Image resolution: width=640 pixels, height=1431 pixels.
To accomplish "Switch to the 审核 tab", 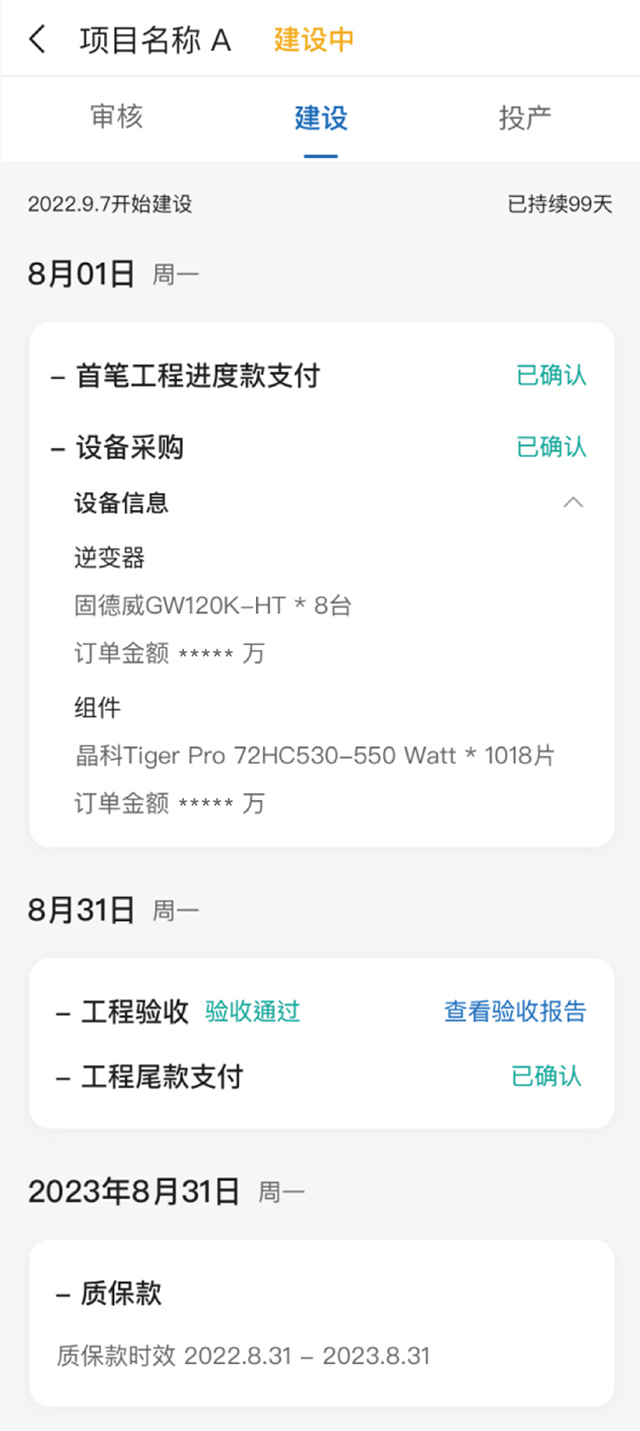I will click(x=117, y=117).
